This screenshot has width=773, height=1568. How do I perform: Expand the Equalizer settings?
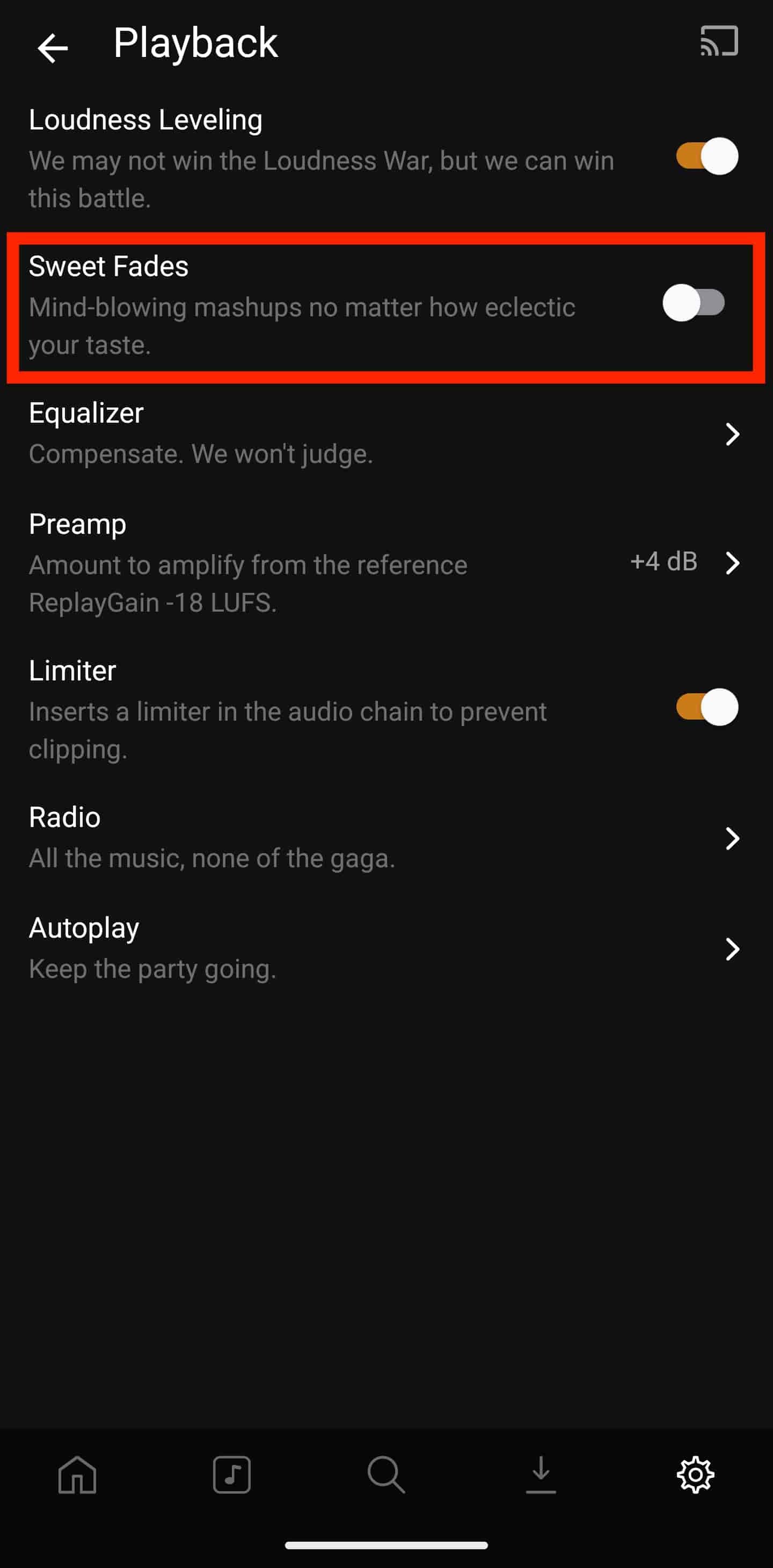click(x=733, y=434)
